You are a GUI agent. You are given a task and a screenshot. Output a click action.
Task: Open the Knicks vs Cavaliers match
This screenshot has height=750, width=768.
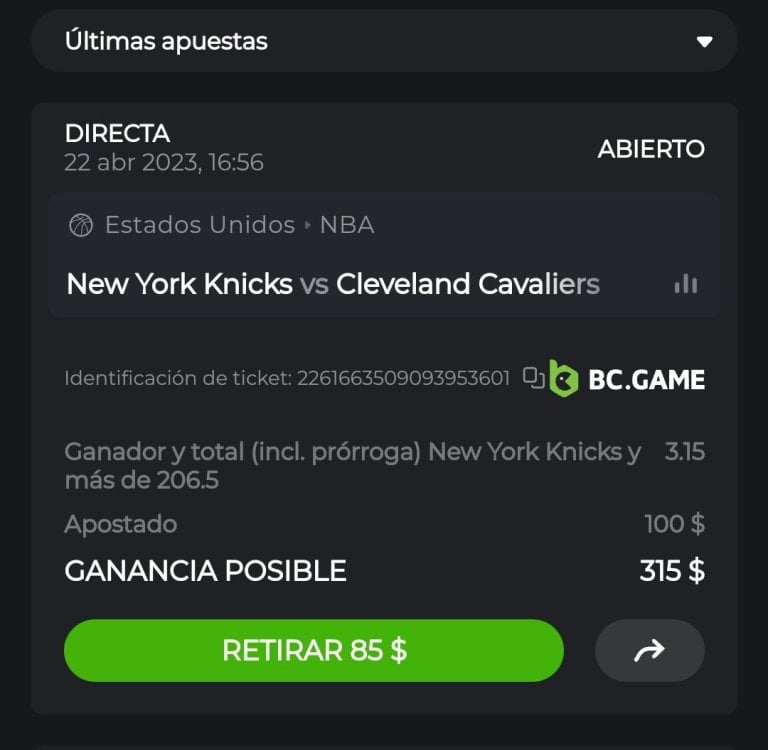pyautogui.click(x=332, y=284)
